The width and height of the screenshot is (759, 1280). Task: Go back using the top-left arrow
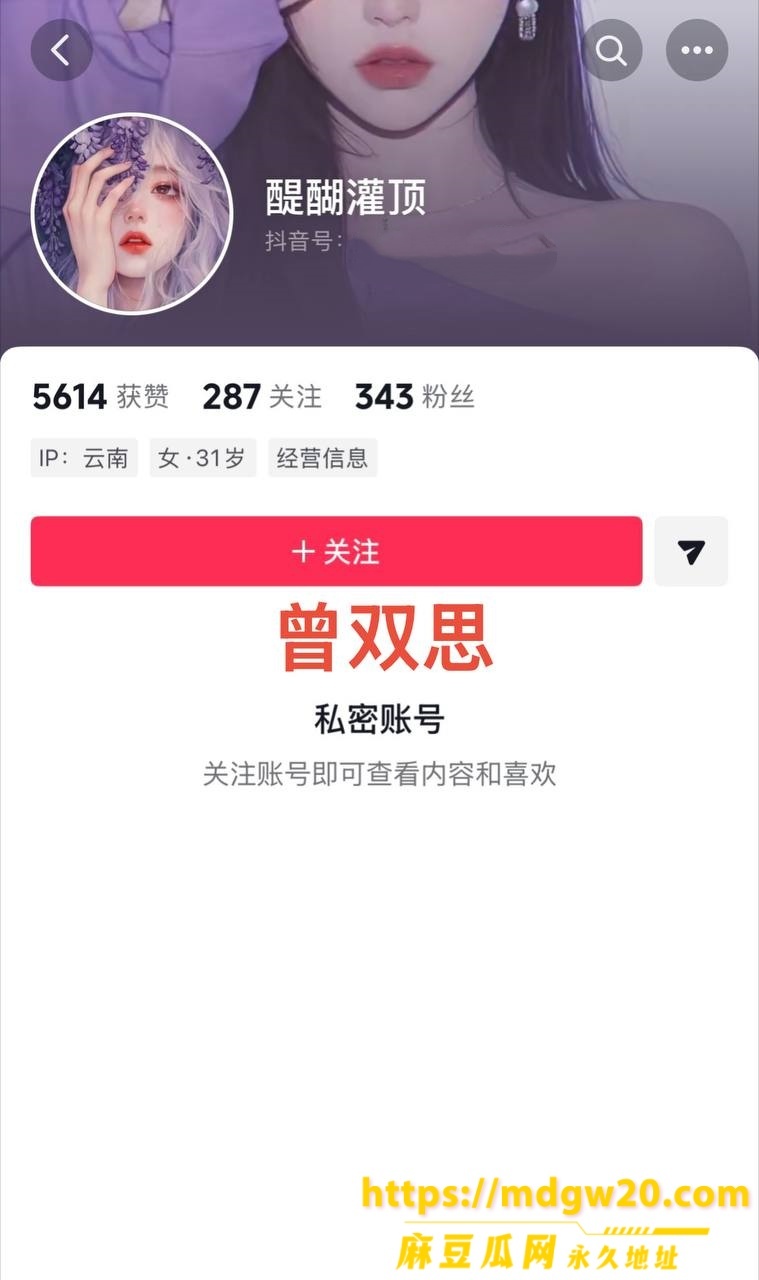(61, 50)
